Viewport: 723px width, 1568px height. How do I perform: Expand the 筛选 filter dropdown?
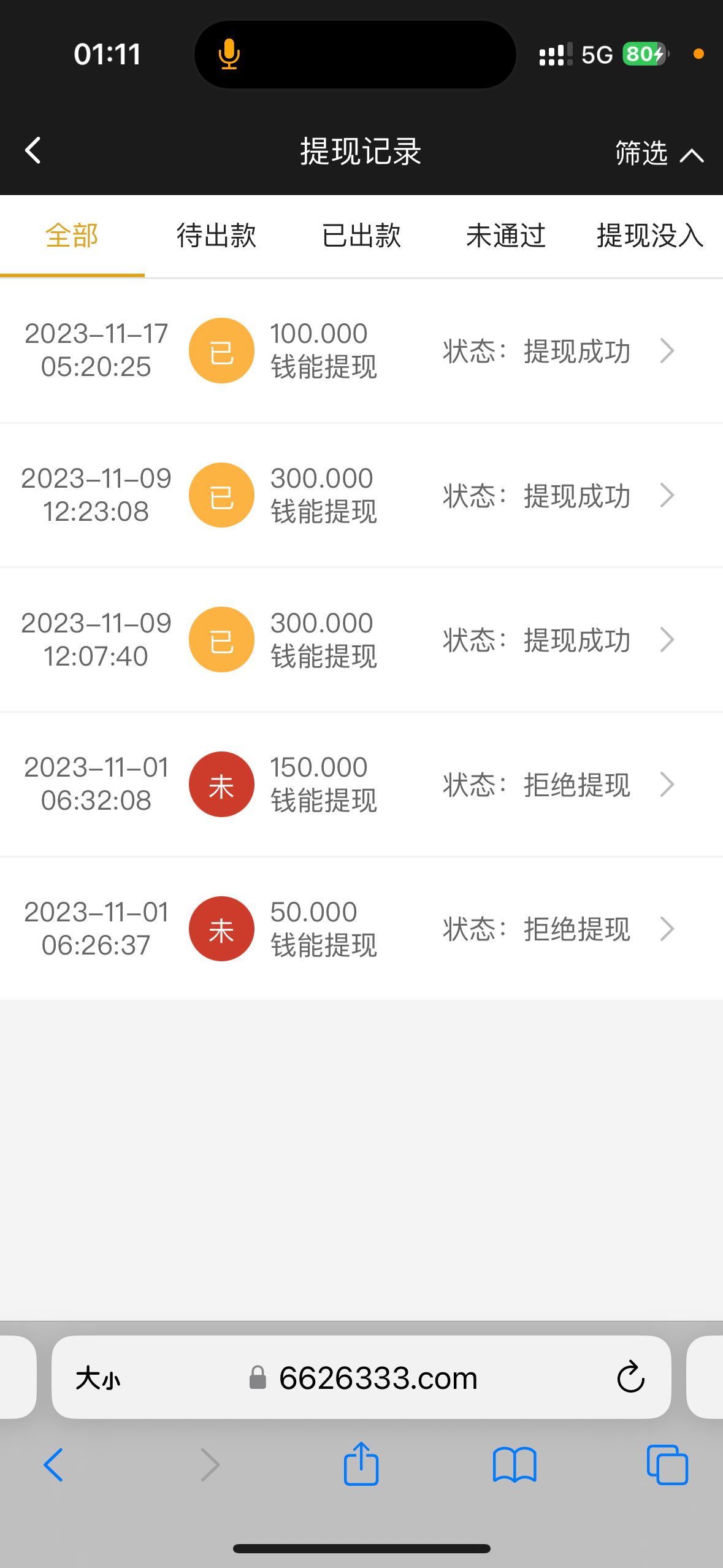click(659, 153)
